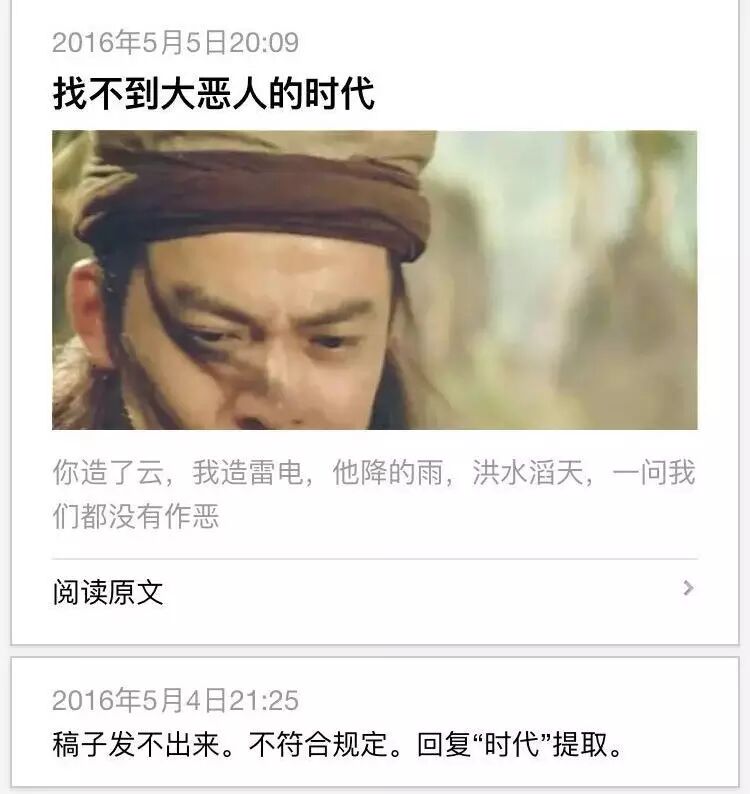Tap 阅读原文 to read the full article
This screenshot has width=750, height=794.
(x=108, y=592)
